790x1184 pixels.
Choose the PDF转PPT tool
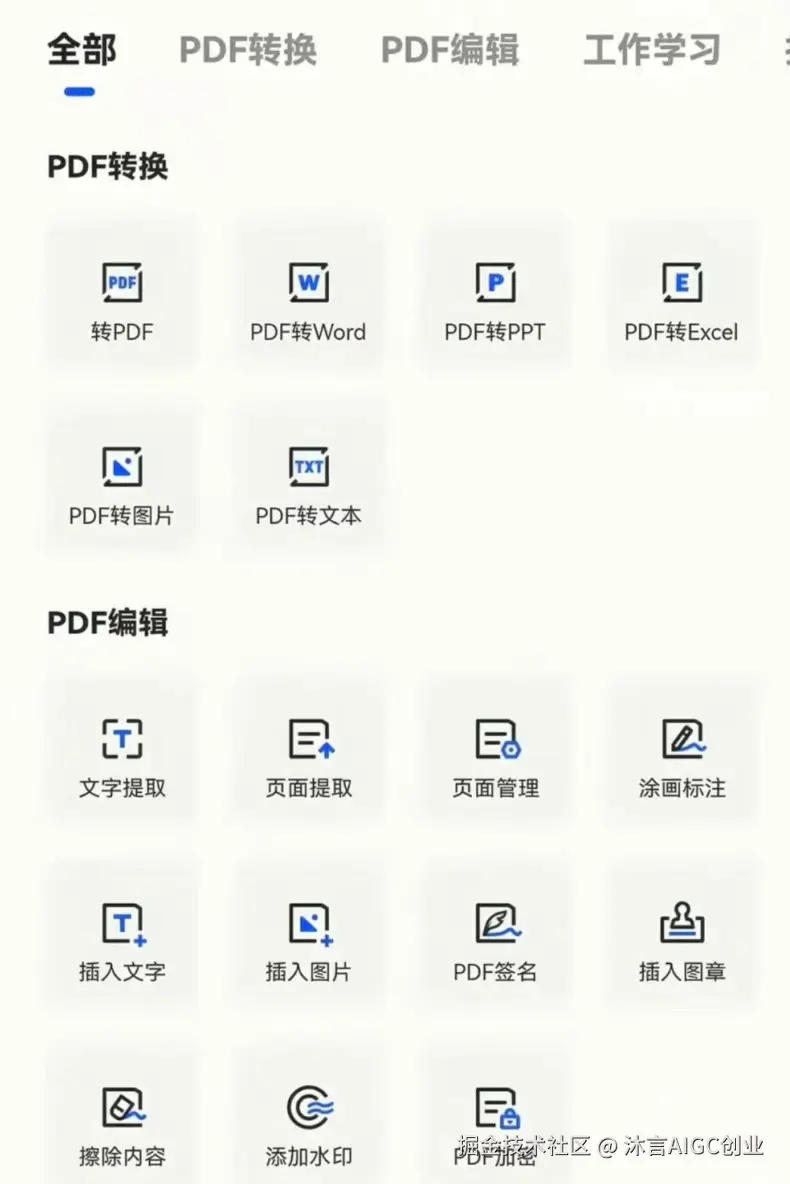tap(495, 299)
